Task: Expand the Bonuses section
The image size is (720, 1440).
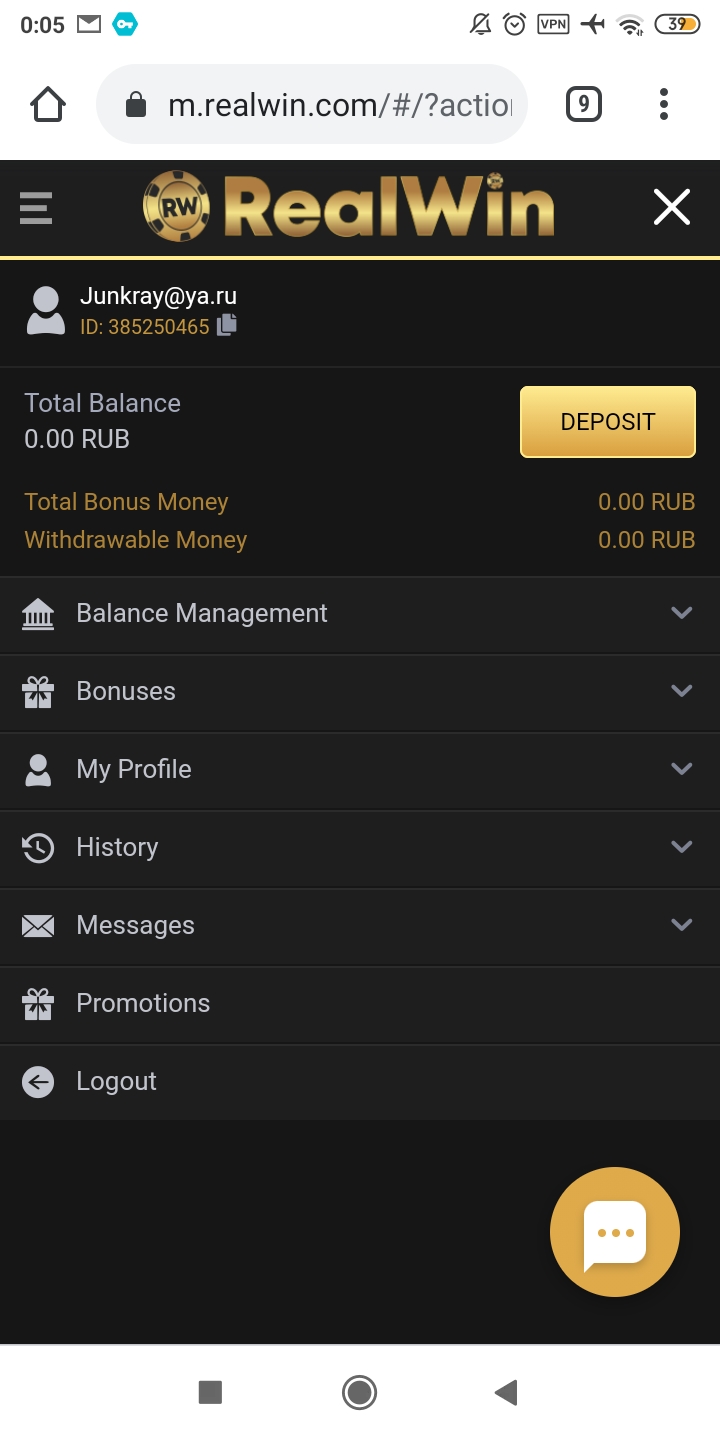Action: 360,692
